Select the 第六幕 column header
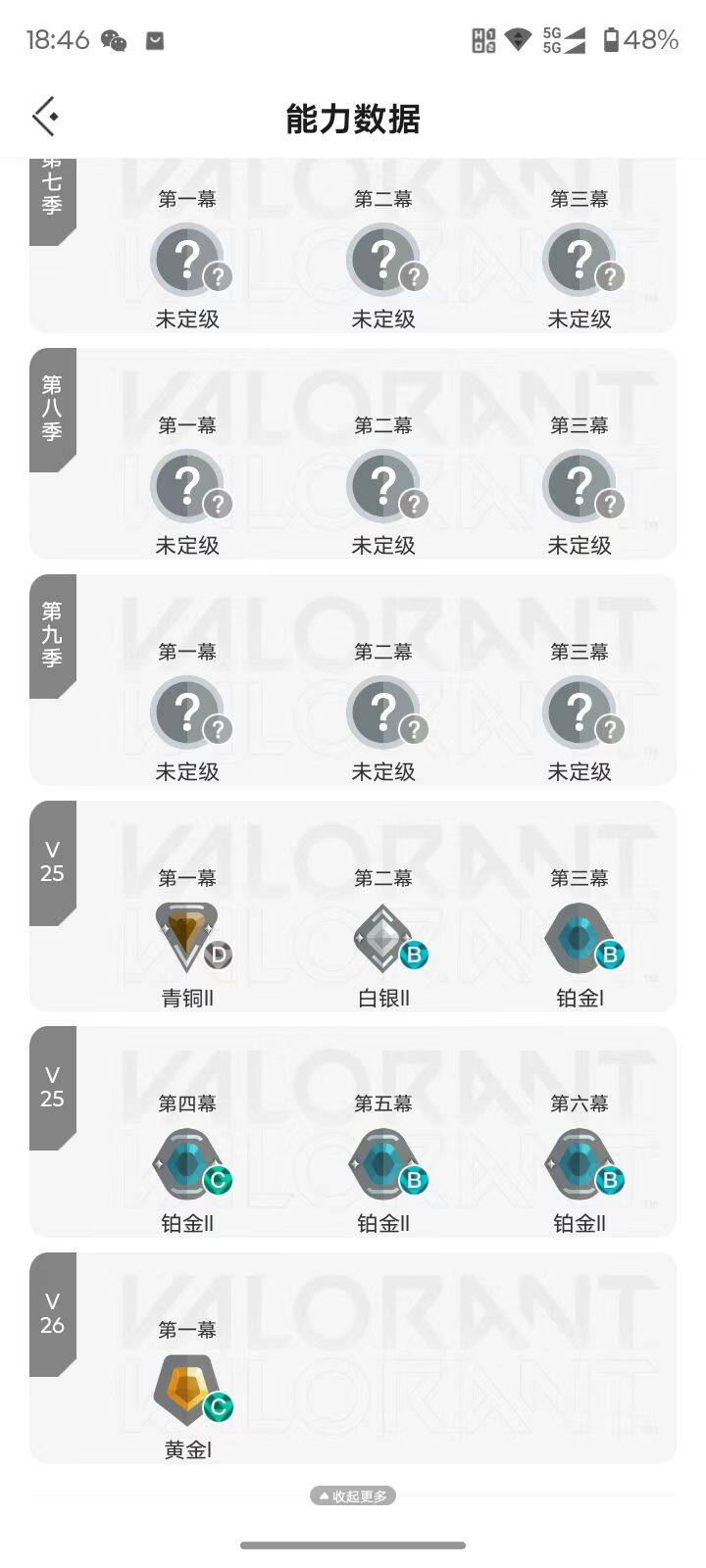 point(579,1102)
